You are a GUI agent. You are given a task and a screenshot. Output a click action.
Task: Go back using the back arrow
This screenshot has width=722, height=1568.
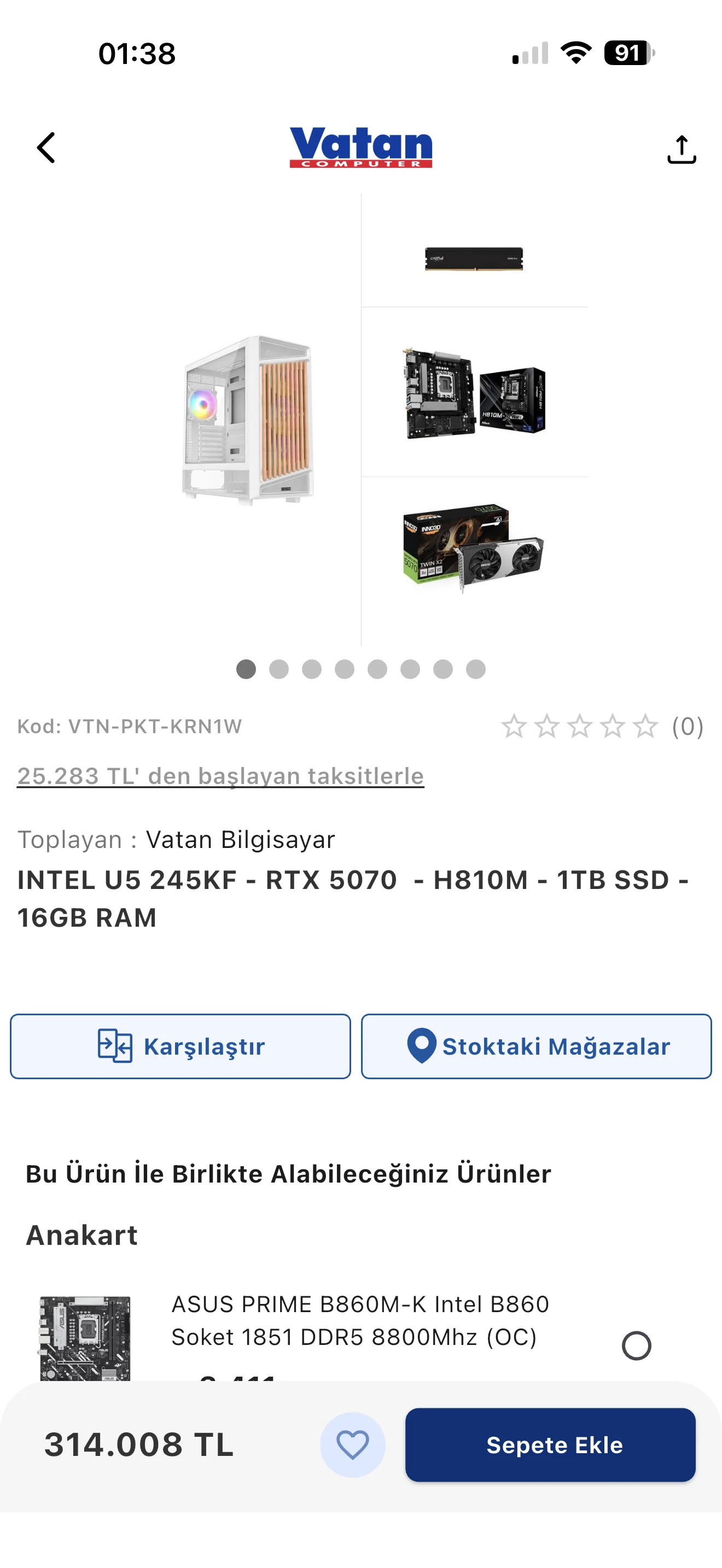click(45, 148)
